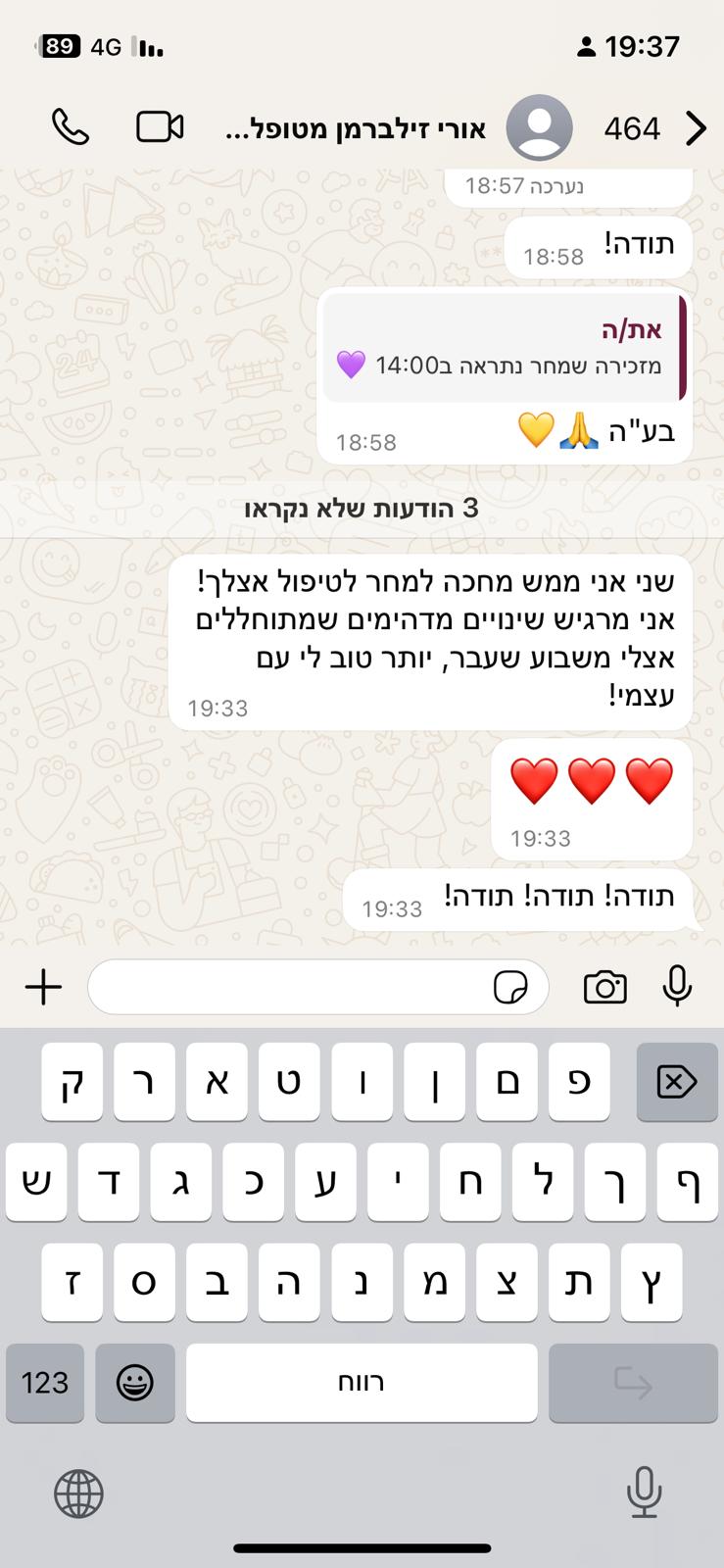724x1568 pixels.
Task: Open the camera to send a photo
Action: 604,987
